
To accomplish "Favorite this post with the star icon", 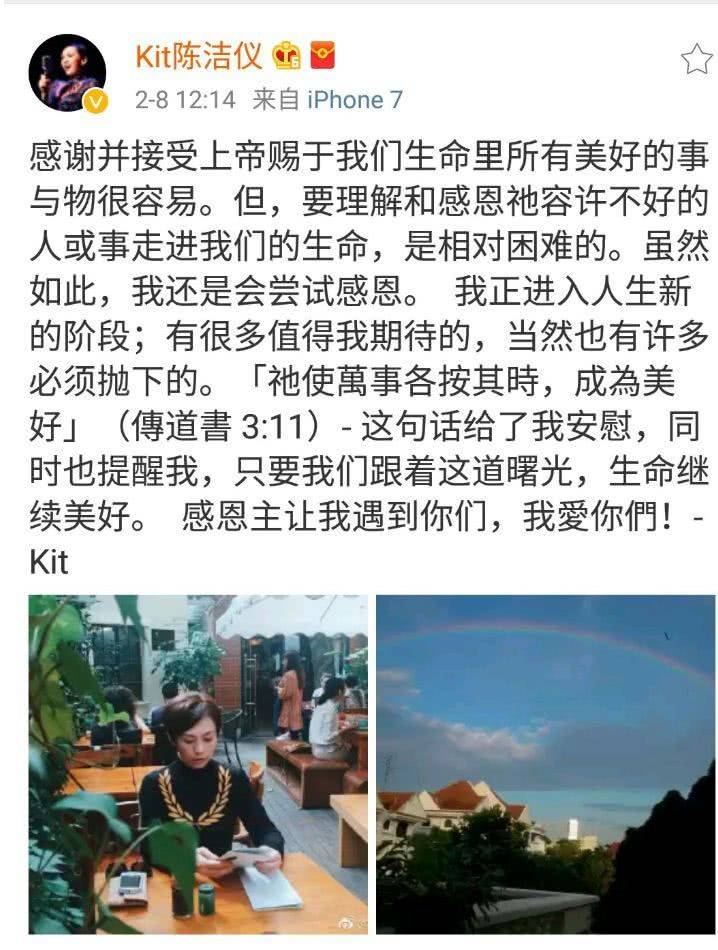I will (696, 59).
